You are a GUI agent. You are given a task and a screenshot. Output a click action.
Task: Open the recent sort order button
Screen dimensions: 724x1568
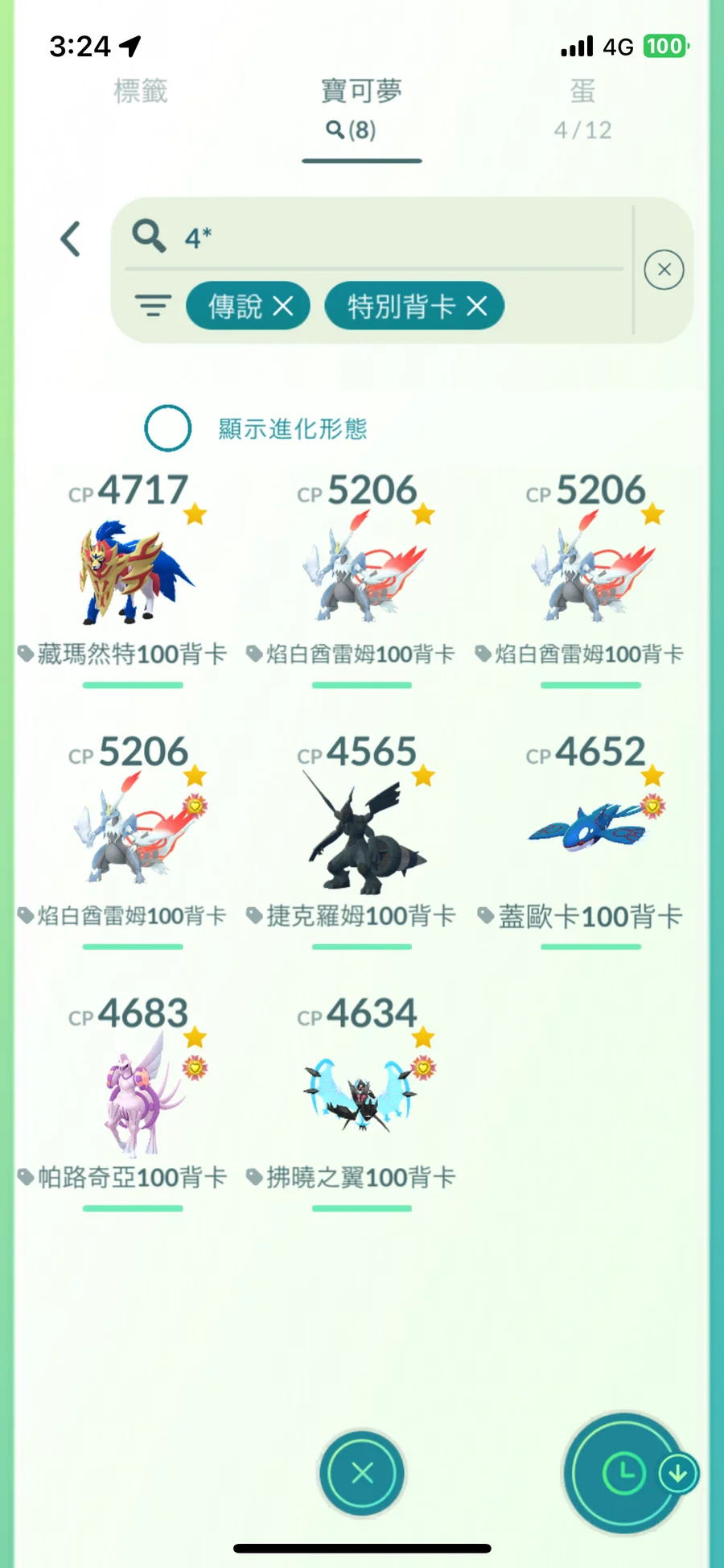[623, 1473]
